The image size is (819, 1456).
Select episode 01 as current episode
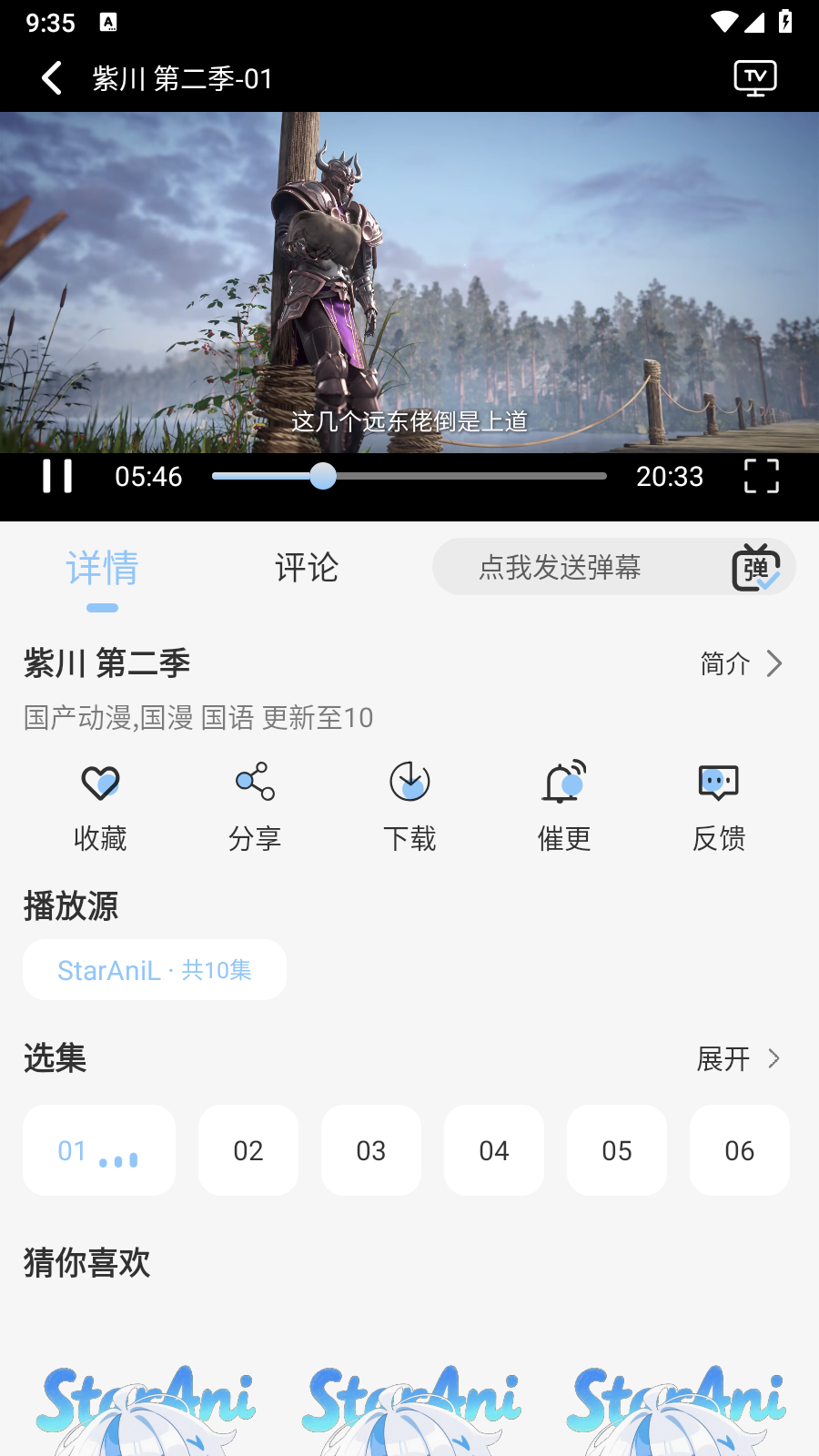point(98,1149)
